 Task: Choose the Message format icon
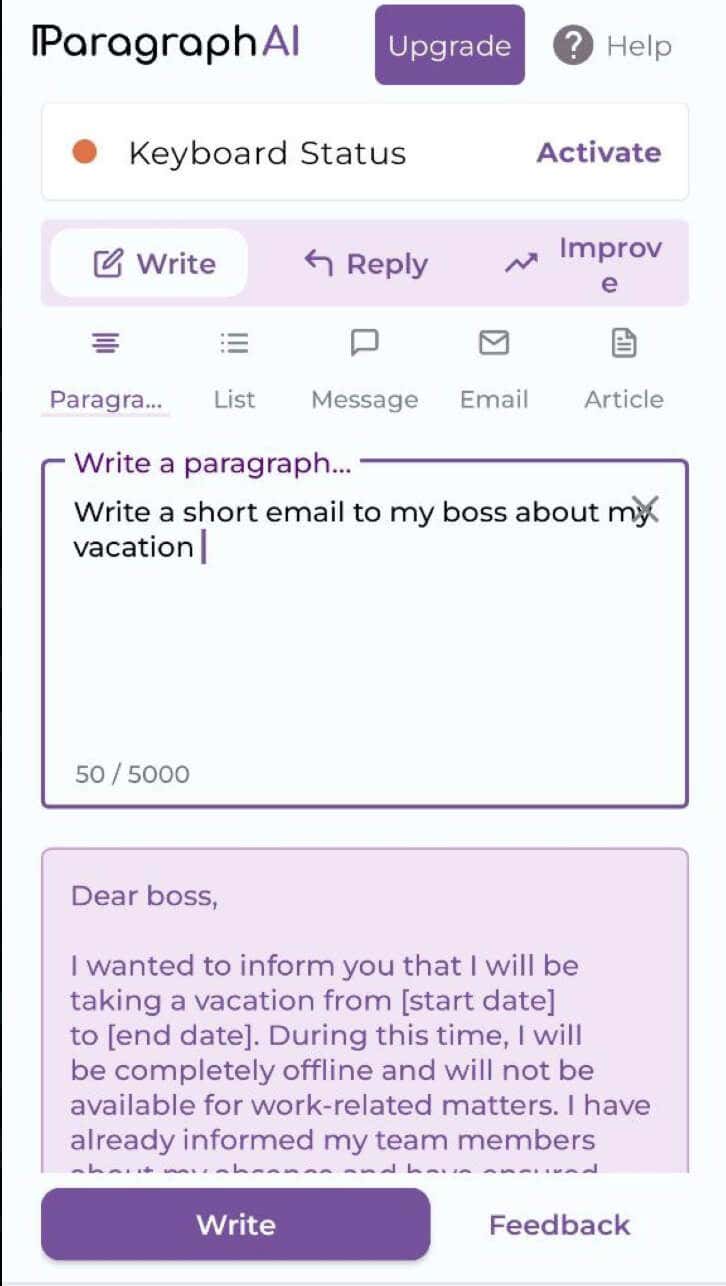click(x=364, y=343)
